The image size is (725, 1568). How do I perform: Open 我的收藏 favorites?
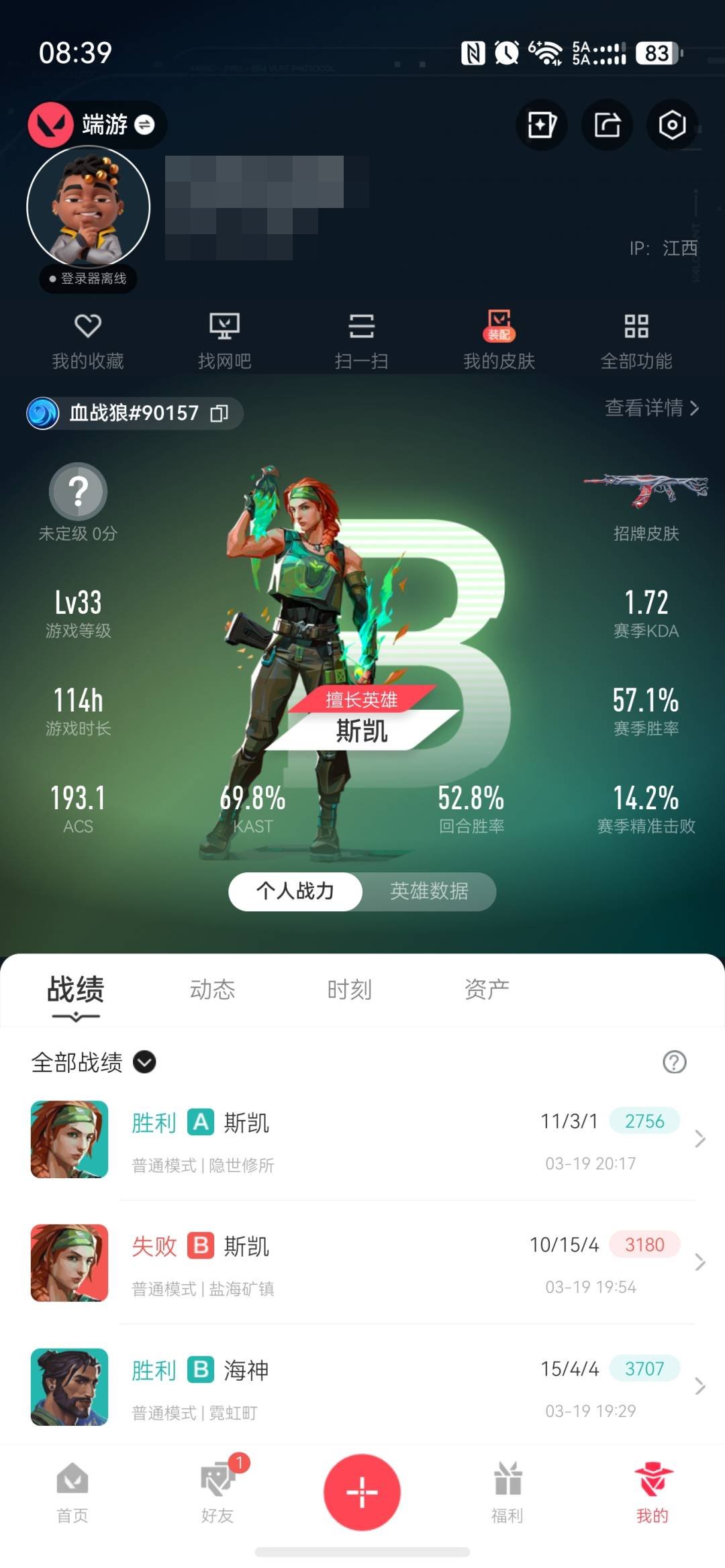(87, 339)
